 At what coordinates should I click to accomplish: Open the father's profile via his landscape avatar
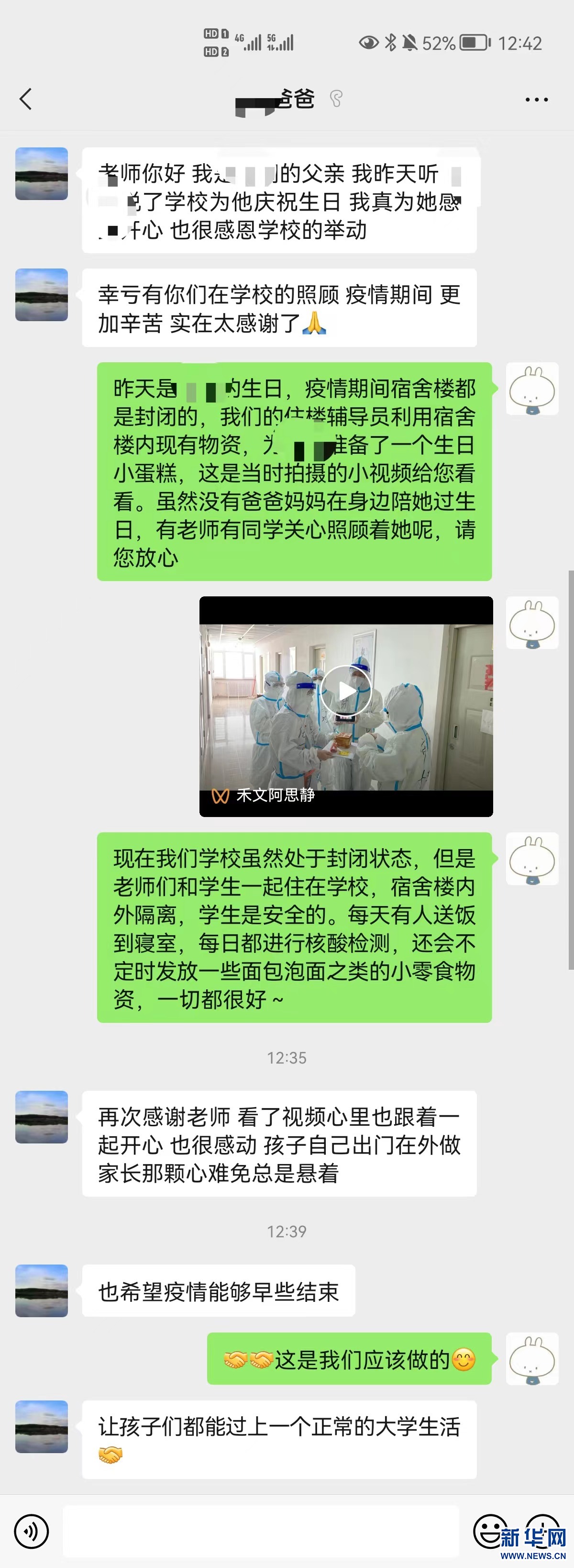point(41,173)
